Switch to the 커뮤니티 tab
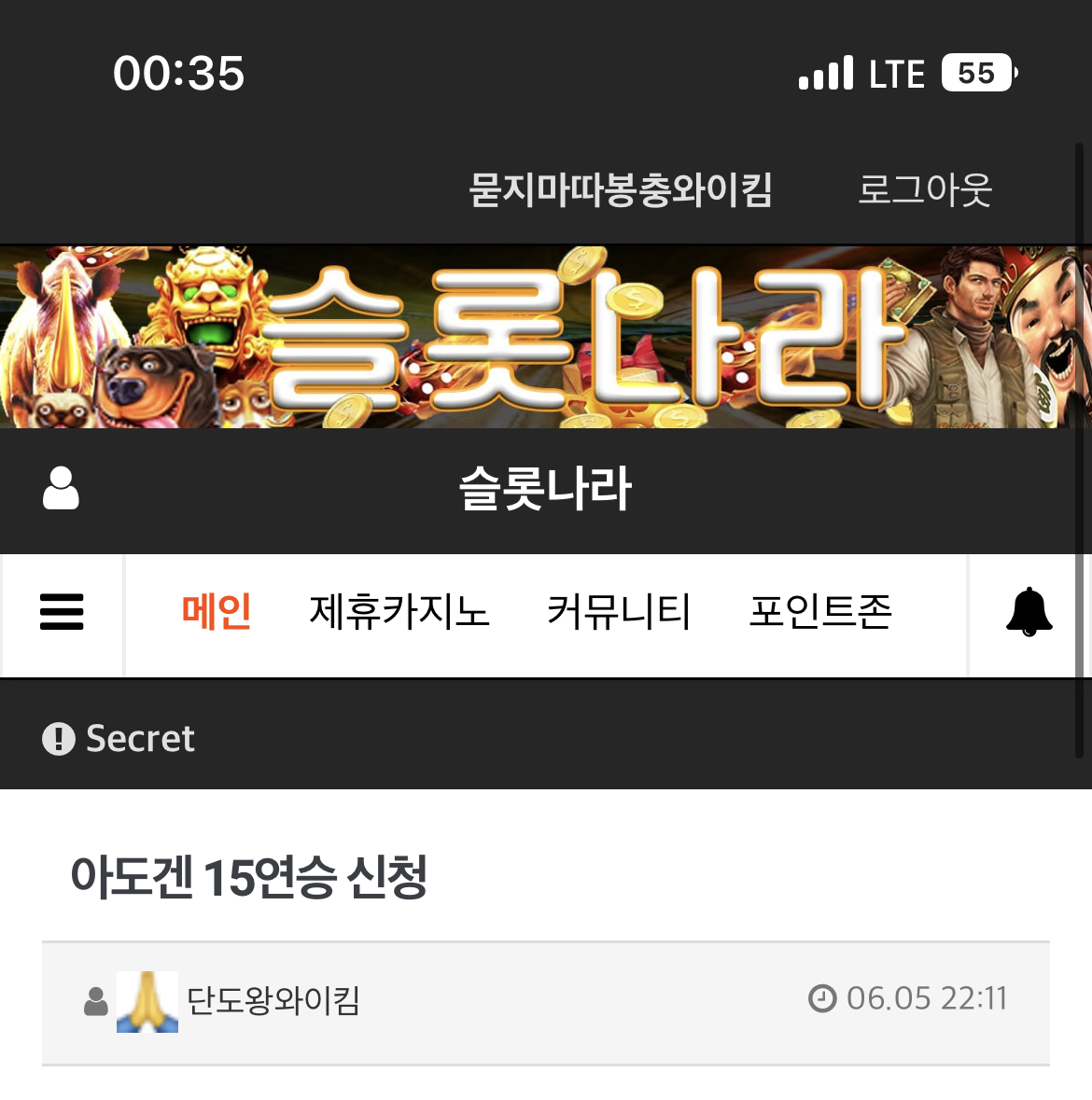The width and height of the screenshot is (1092, 1100). tap(619, 611)
